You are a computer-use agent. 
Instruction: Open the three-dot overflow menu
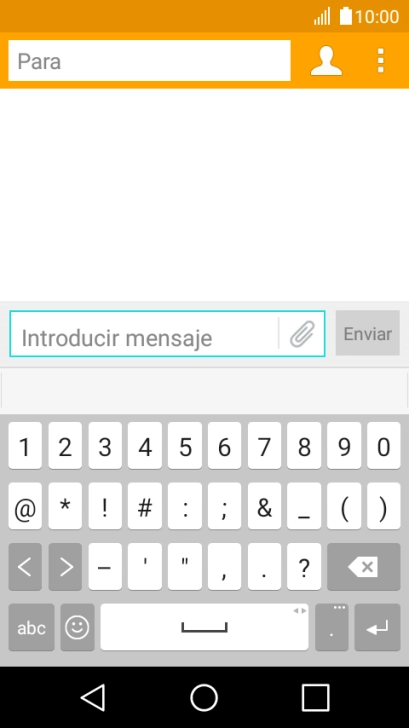380,61
